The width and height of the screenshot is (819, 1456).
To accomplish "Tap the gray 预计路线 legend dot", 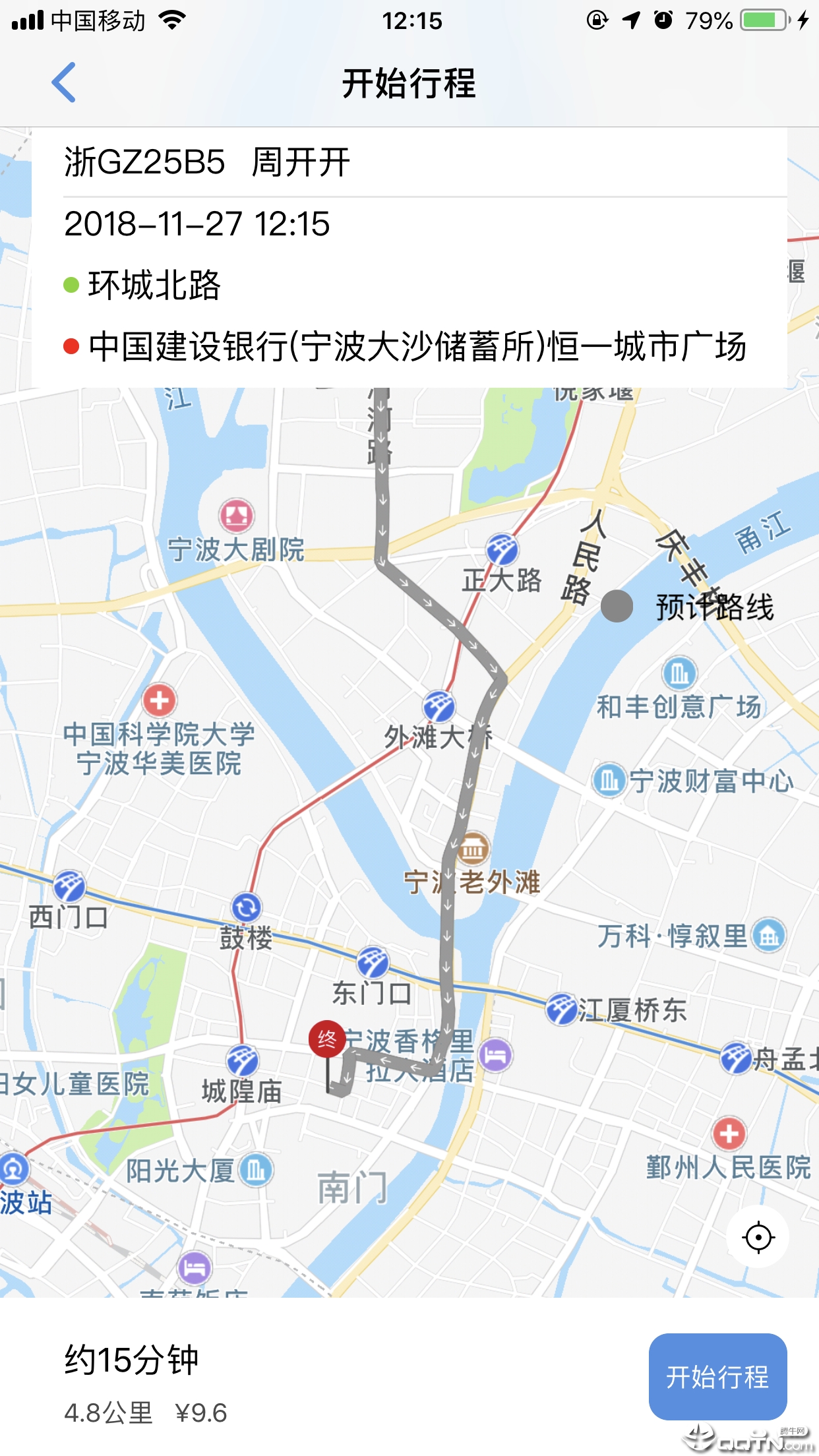I will pyautogui.click(x=616, y=605).
